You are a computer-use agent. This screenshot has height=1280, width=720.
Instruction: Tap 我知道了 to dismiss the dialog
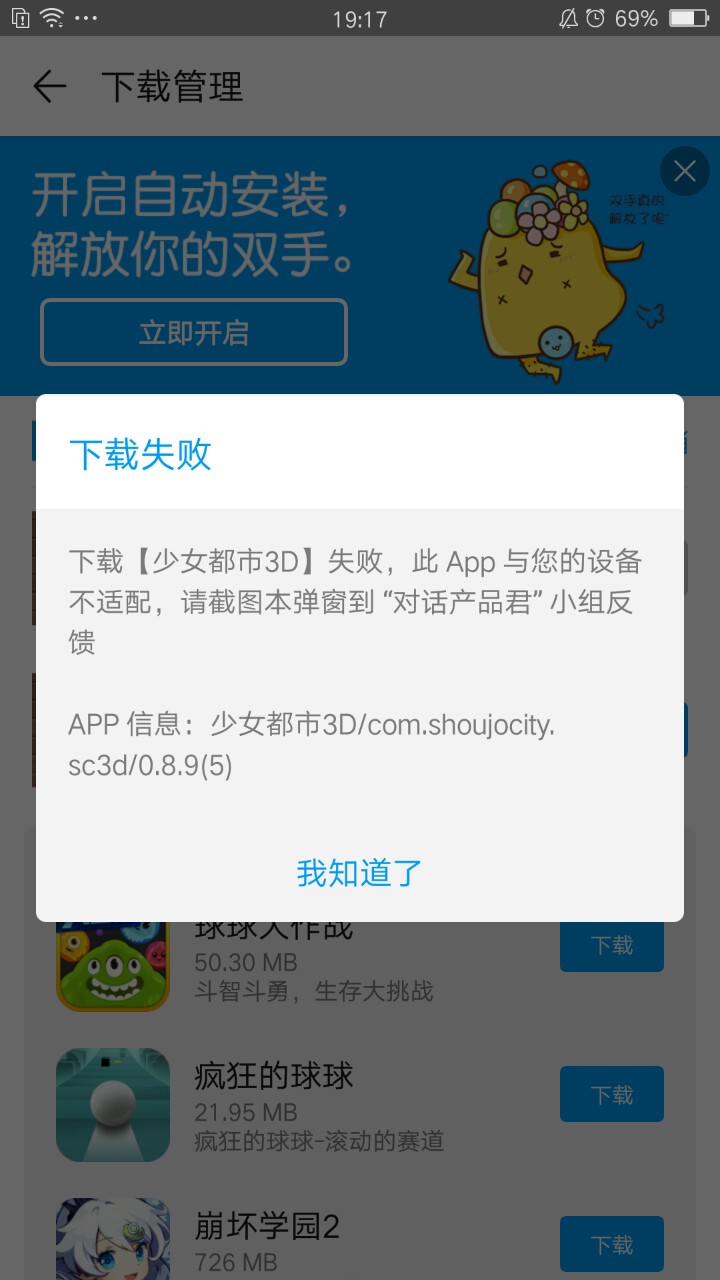click(x=360, y=873)
